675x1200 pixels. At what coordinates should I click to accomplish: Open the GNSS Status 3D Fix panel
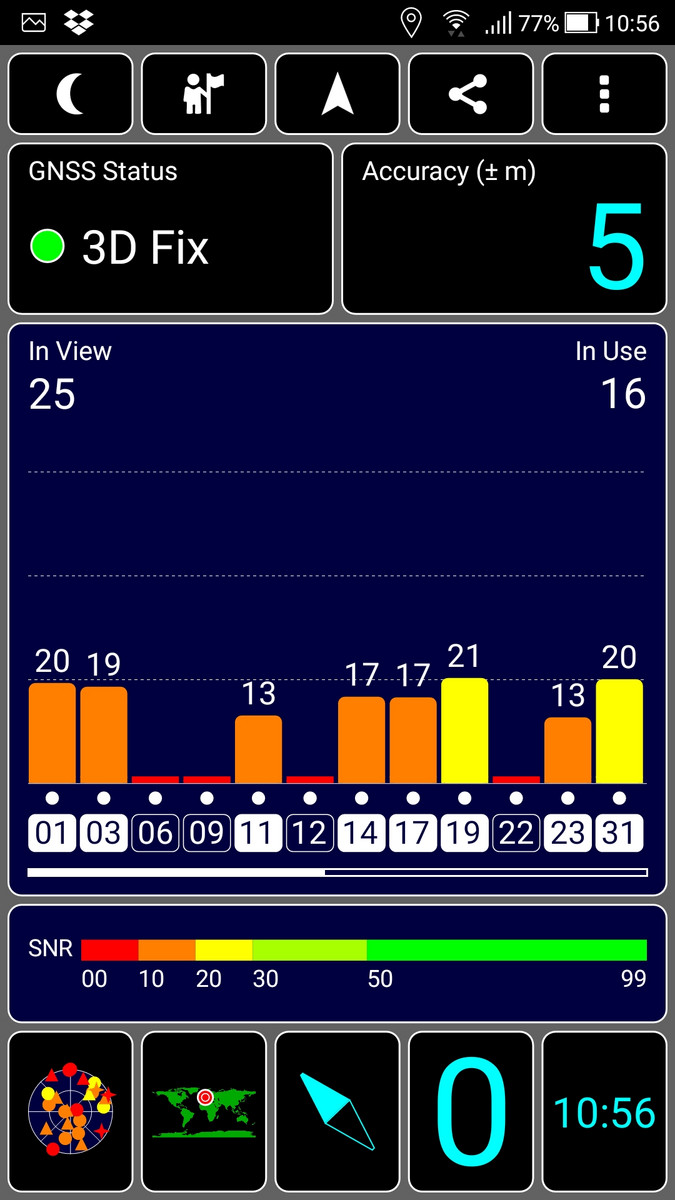pyautogui.click(x=171, y=229)
